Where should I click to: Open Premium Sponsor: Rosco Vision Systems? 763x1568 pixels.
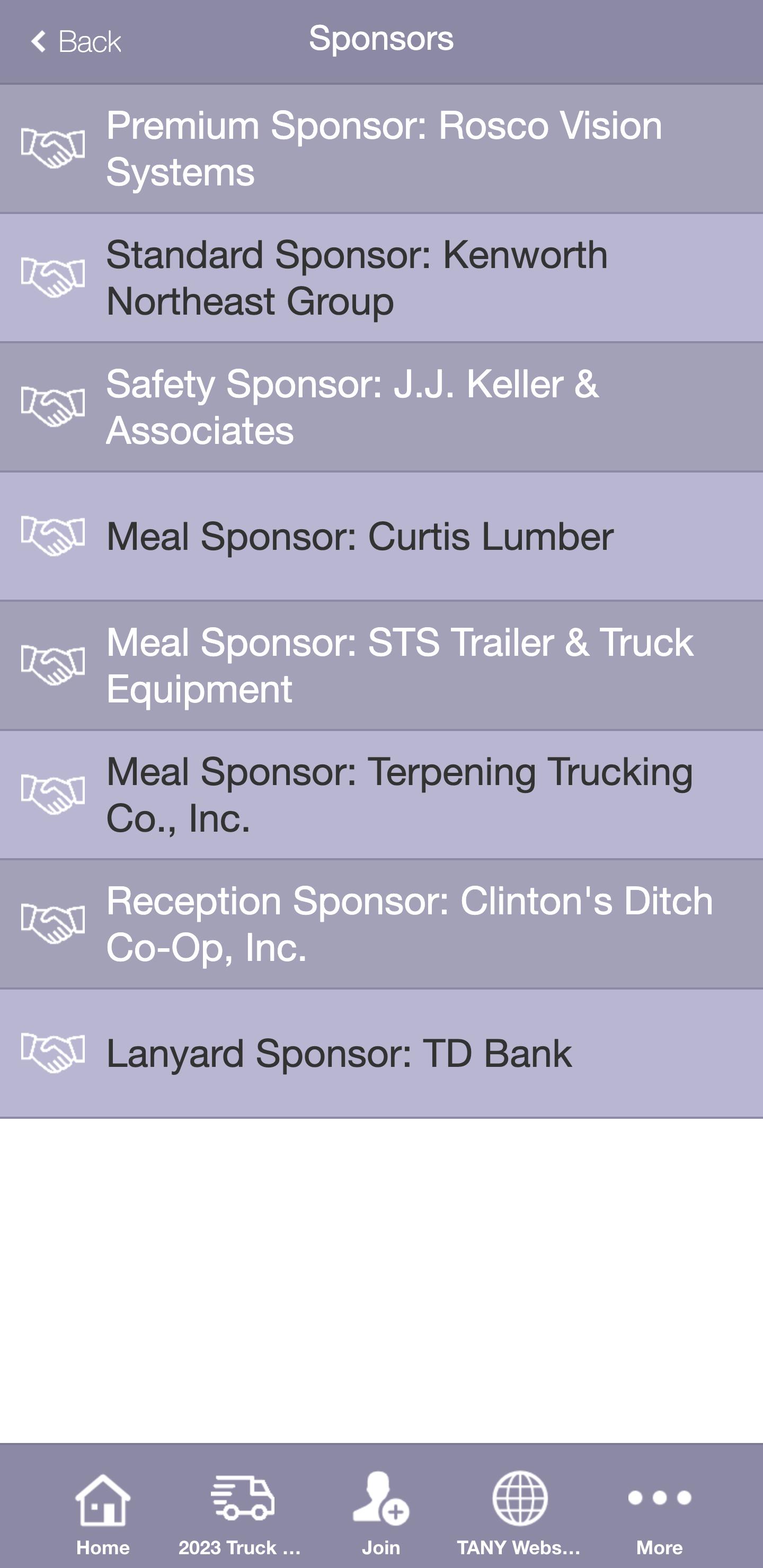(381, 148)
